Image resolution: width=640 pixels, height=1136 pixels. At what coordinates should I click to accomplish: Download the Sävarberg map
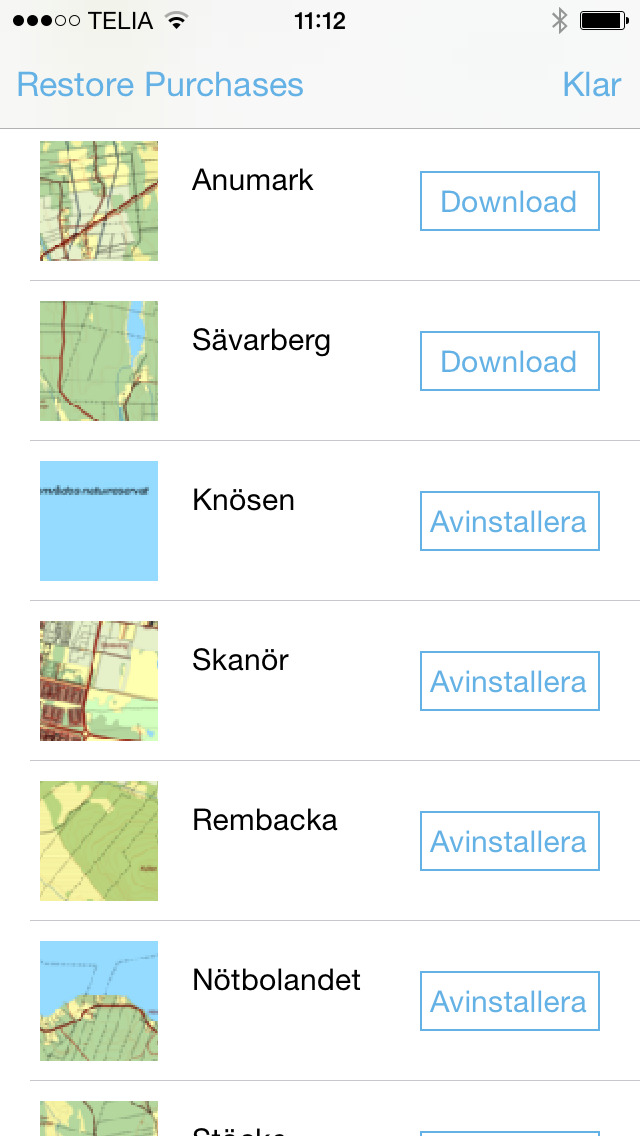click(x=510, y=361)
